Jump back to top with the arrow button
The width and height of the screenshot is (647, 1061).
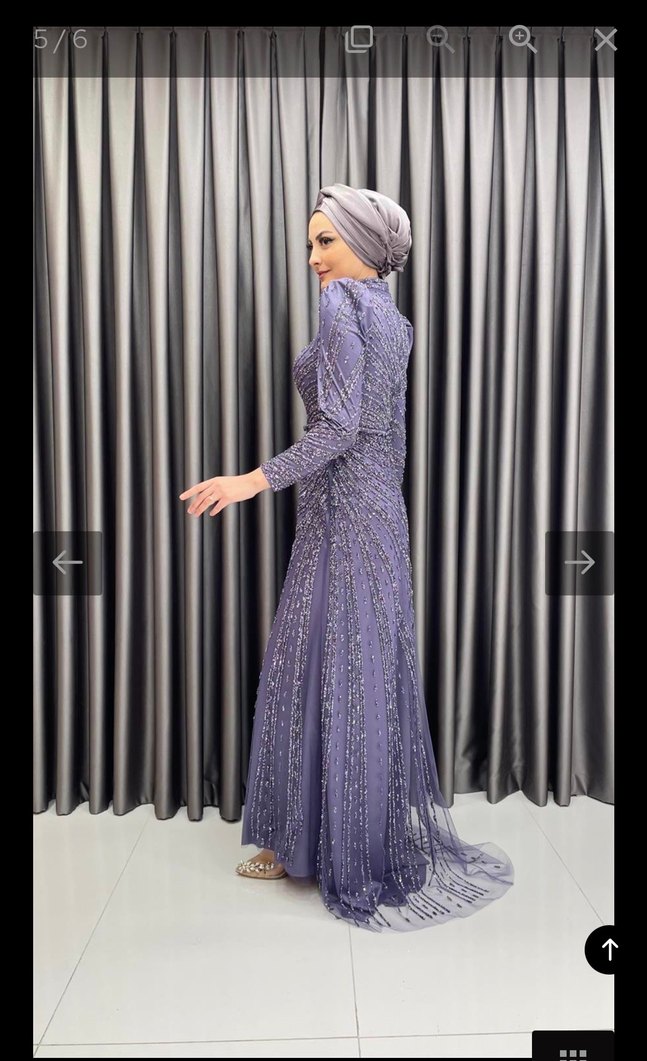click(x=609, y=949)
